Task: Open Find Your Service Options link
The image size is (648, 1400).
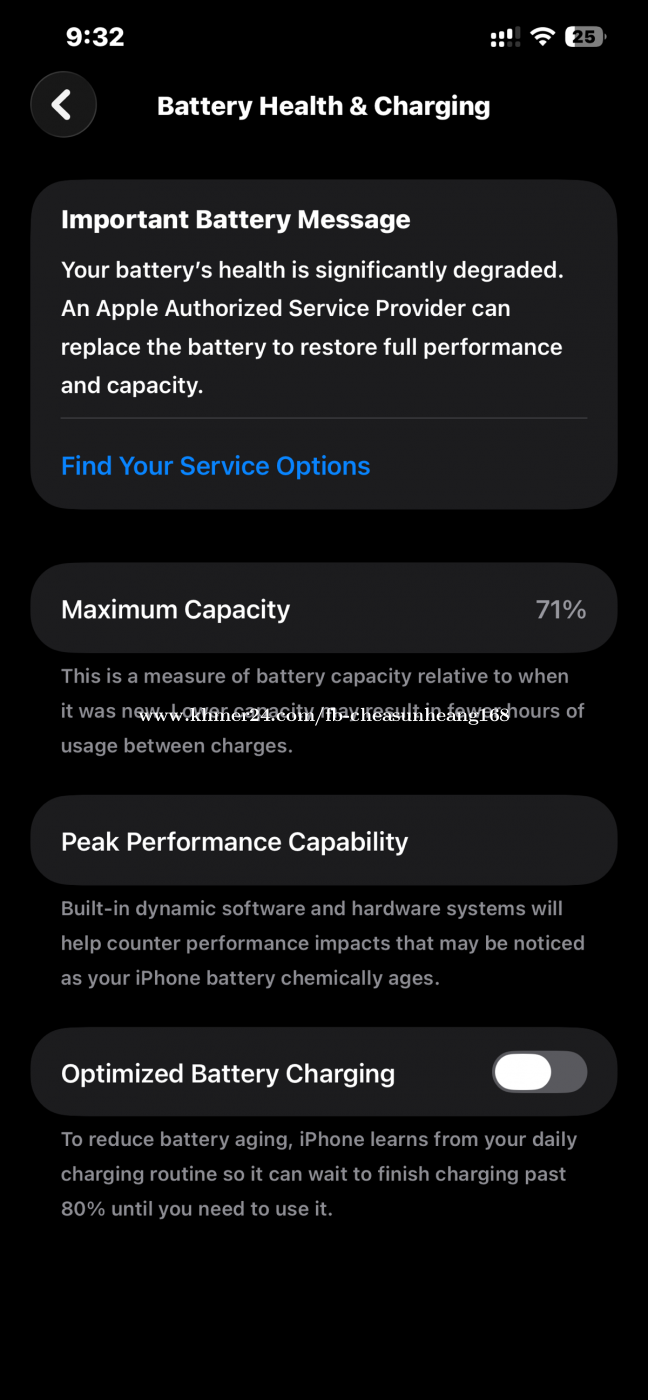Action: 215,466
